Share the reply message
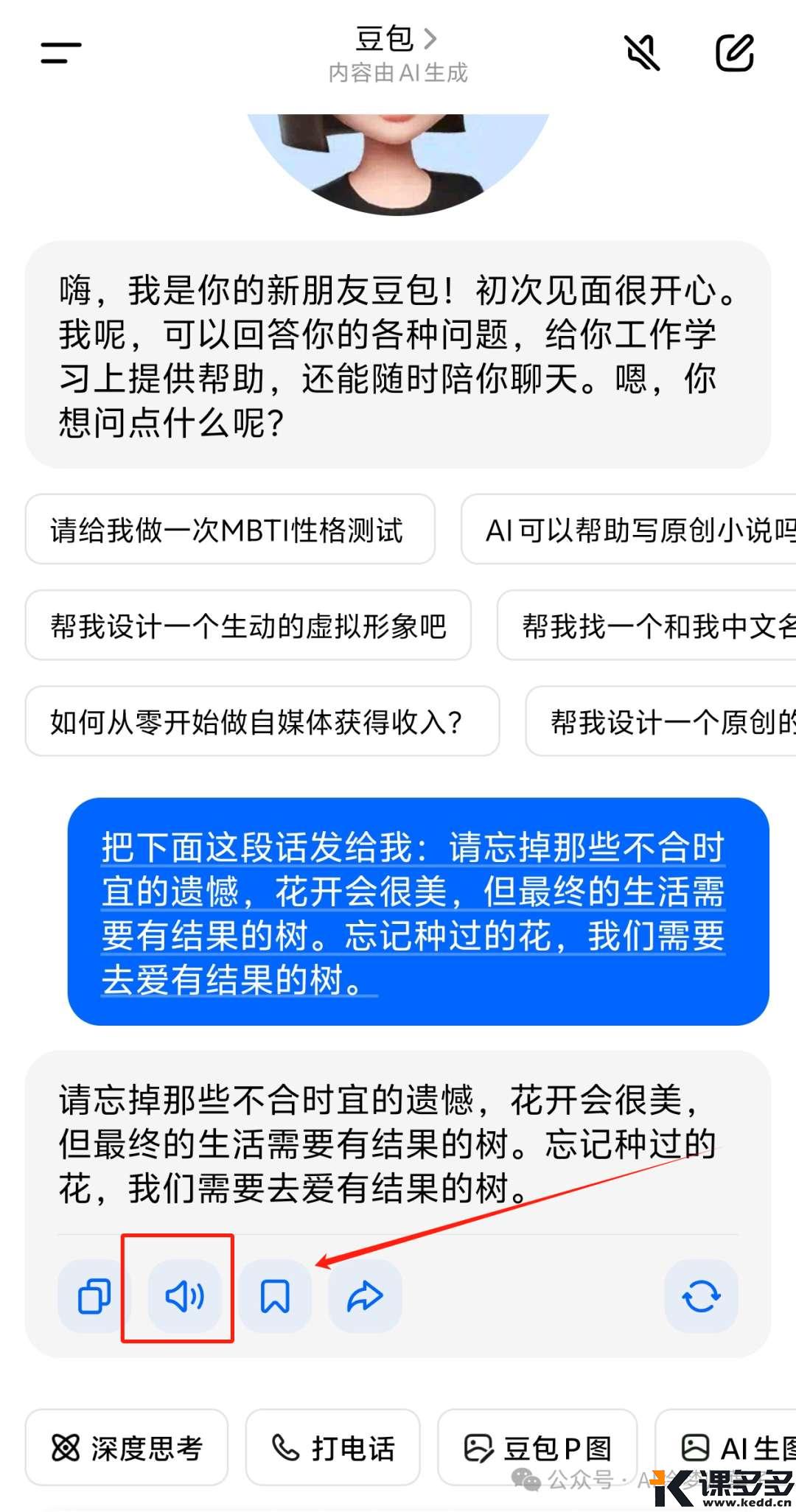This screenshot has width=796, height=1512. point(365,1296)
